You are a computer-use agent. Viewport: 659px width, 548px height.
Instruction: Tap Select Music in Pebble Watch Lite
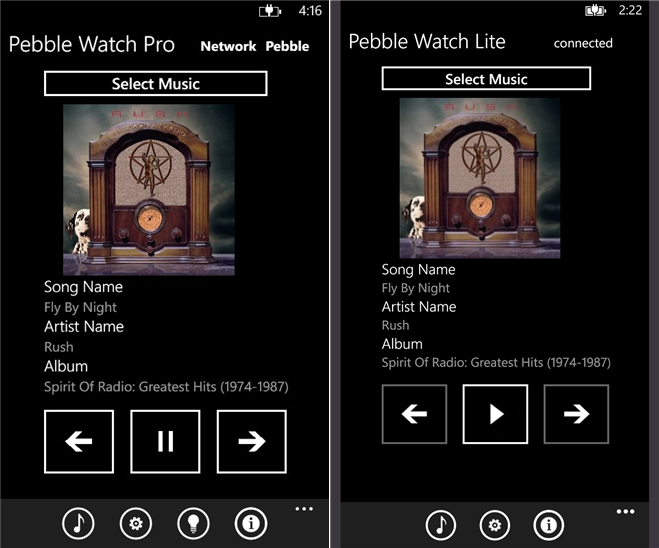(486, 79)
